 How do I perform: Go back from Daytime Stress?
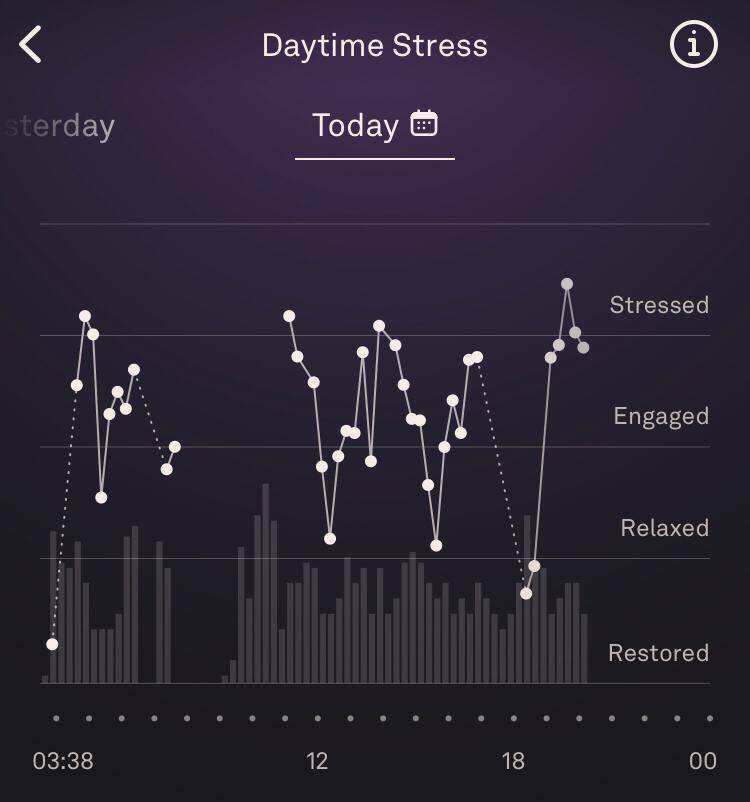[31, 45]
